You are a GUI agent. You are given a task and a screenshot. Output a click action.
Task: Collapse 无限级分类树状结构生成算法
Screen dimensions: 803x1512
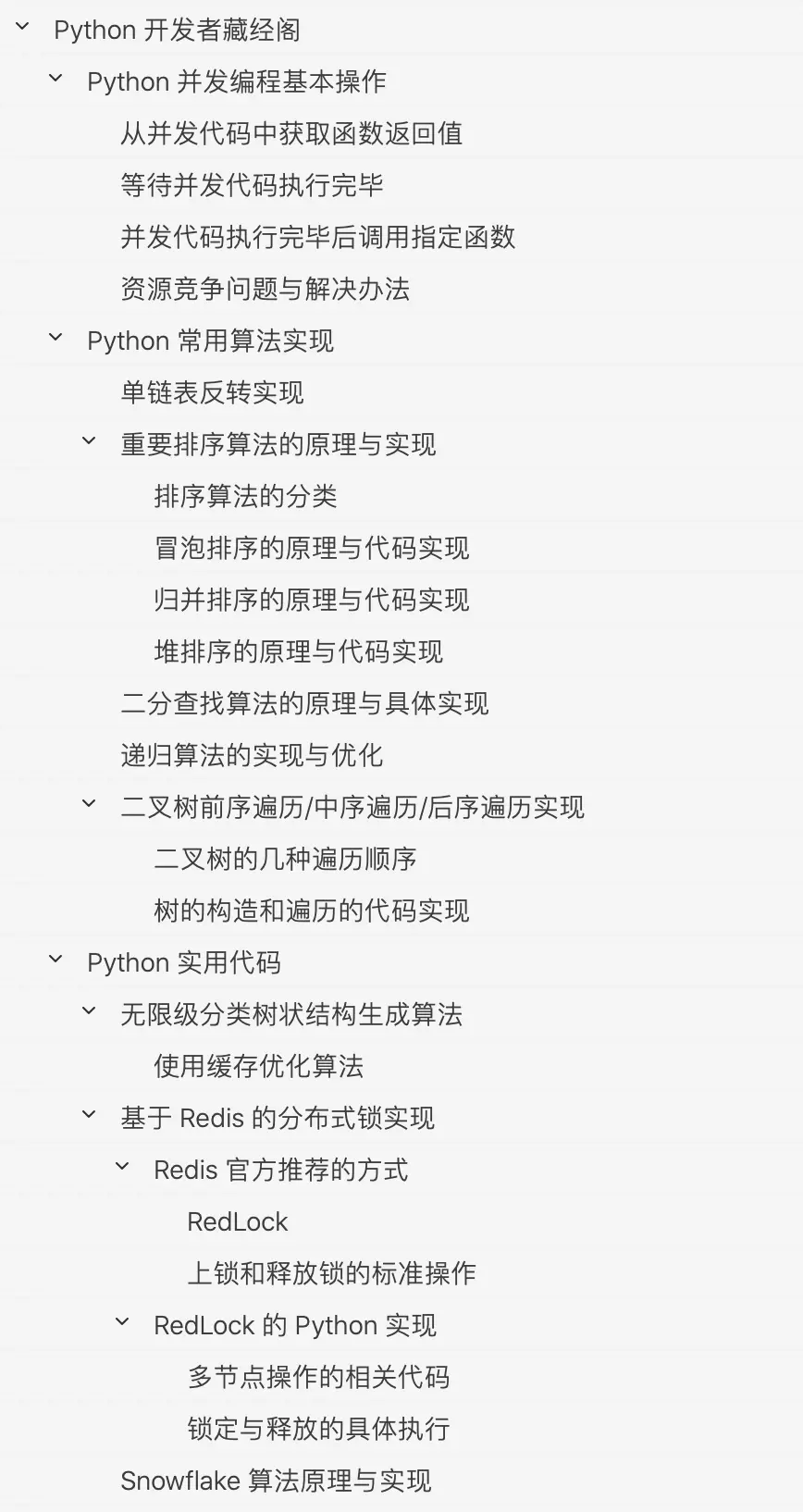[90, 1012]
